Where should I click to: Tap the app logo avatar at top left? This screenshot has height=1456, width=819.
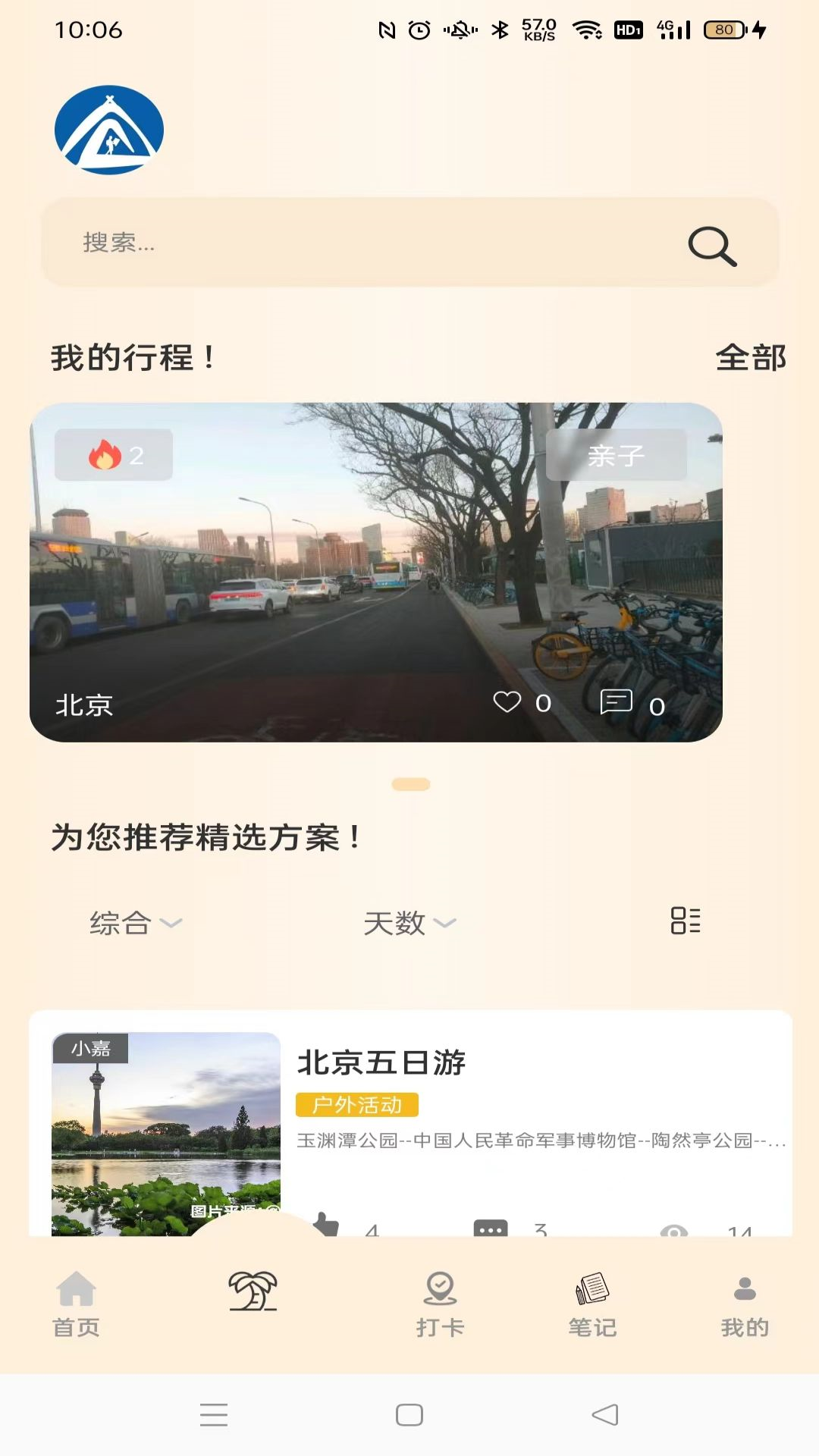tap(108, 130)
